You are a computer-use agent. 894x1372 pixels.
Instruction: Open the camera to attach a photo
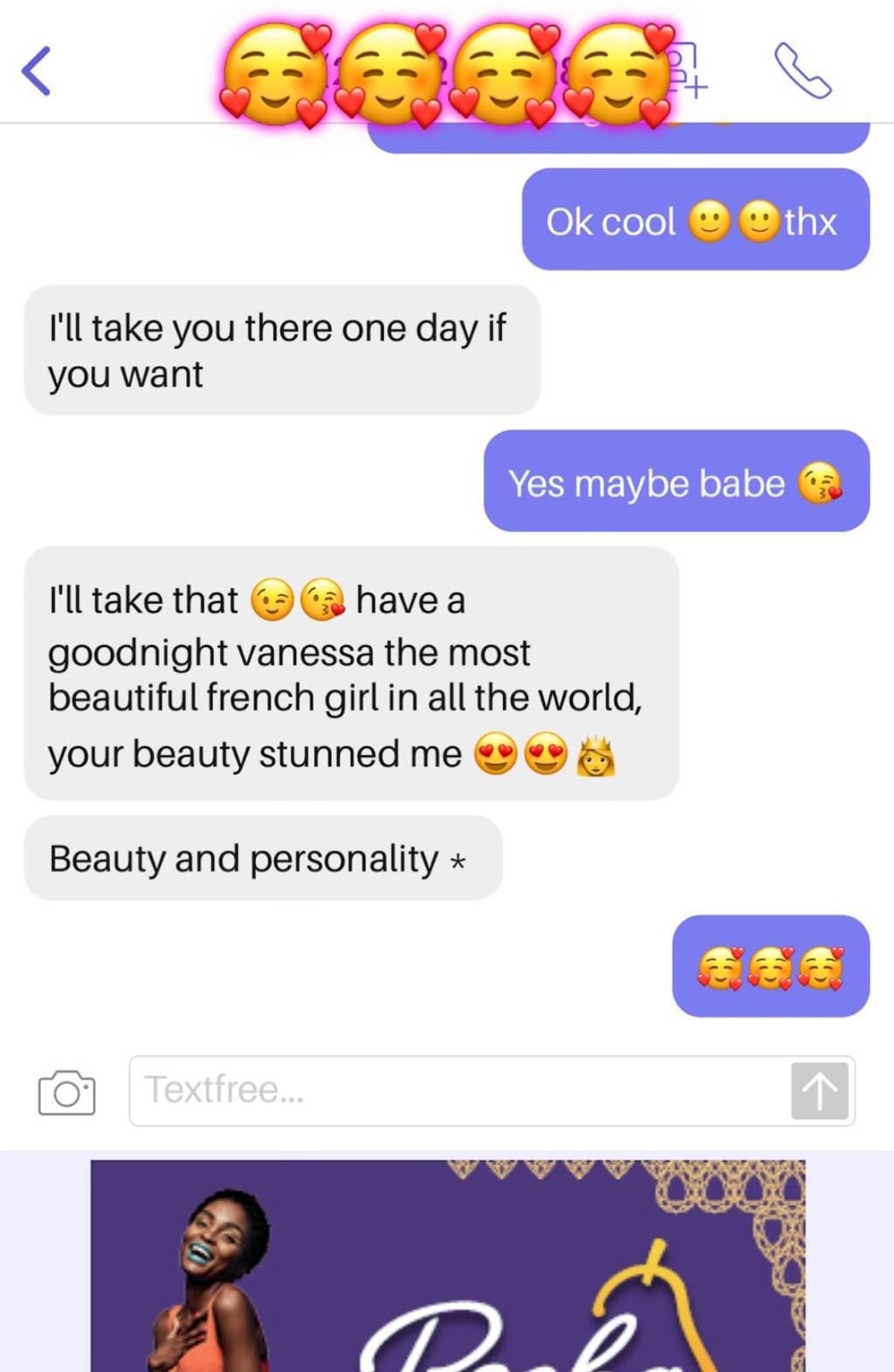(66, 1092)
